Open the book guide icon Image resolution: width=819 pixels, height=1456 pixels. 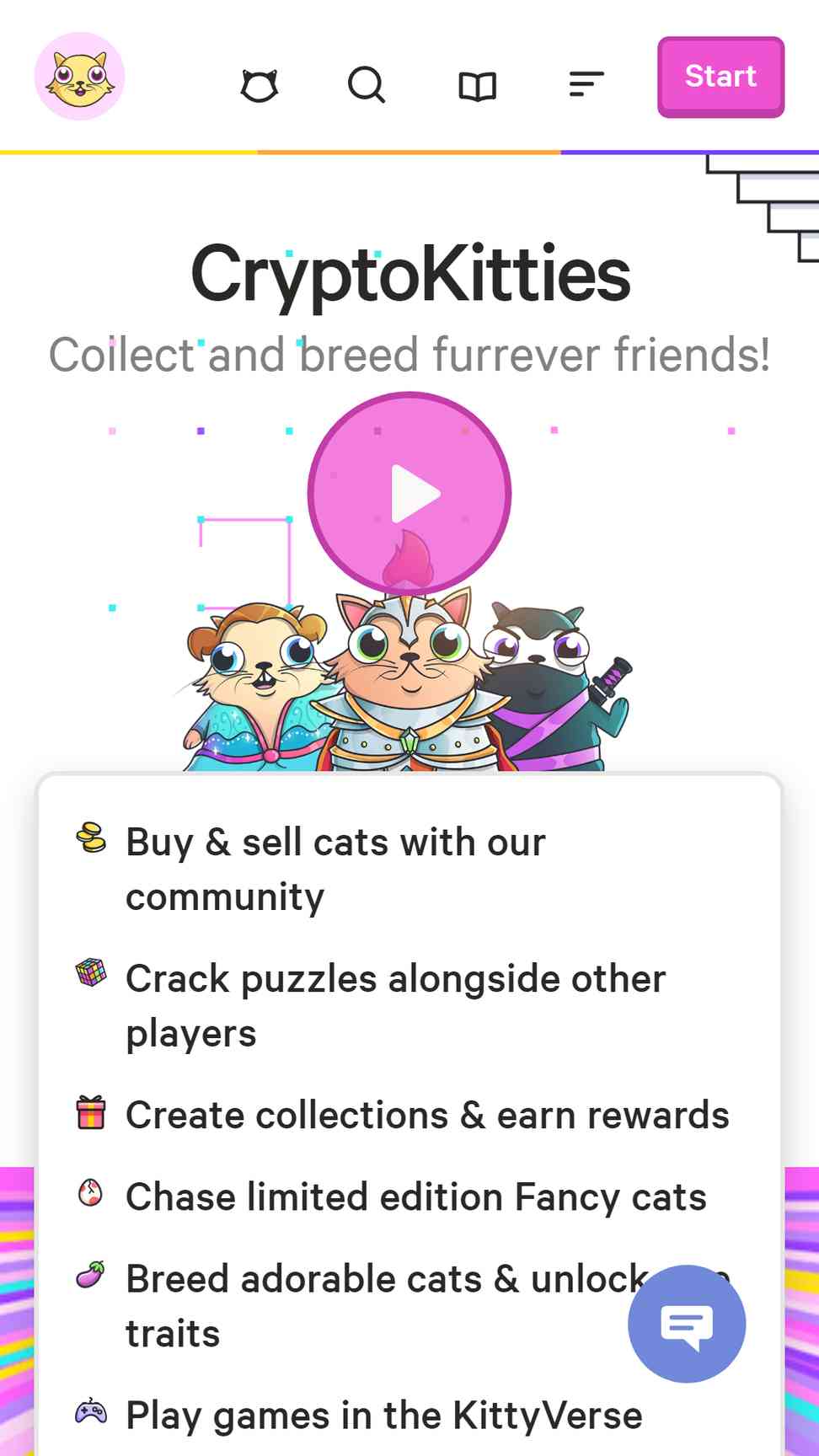tap(477, 86)
